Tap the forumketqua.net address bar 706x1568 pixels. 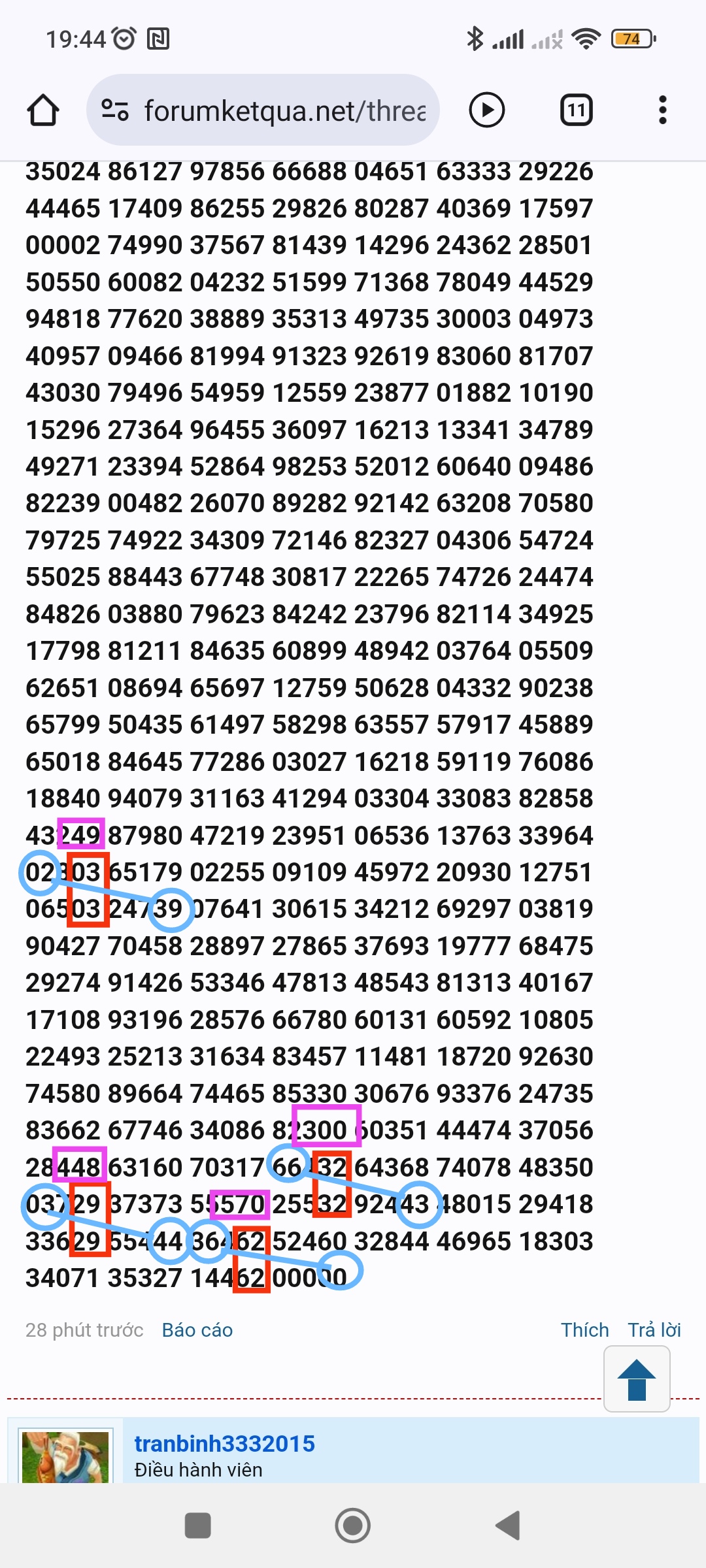(x=263, y=110)
